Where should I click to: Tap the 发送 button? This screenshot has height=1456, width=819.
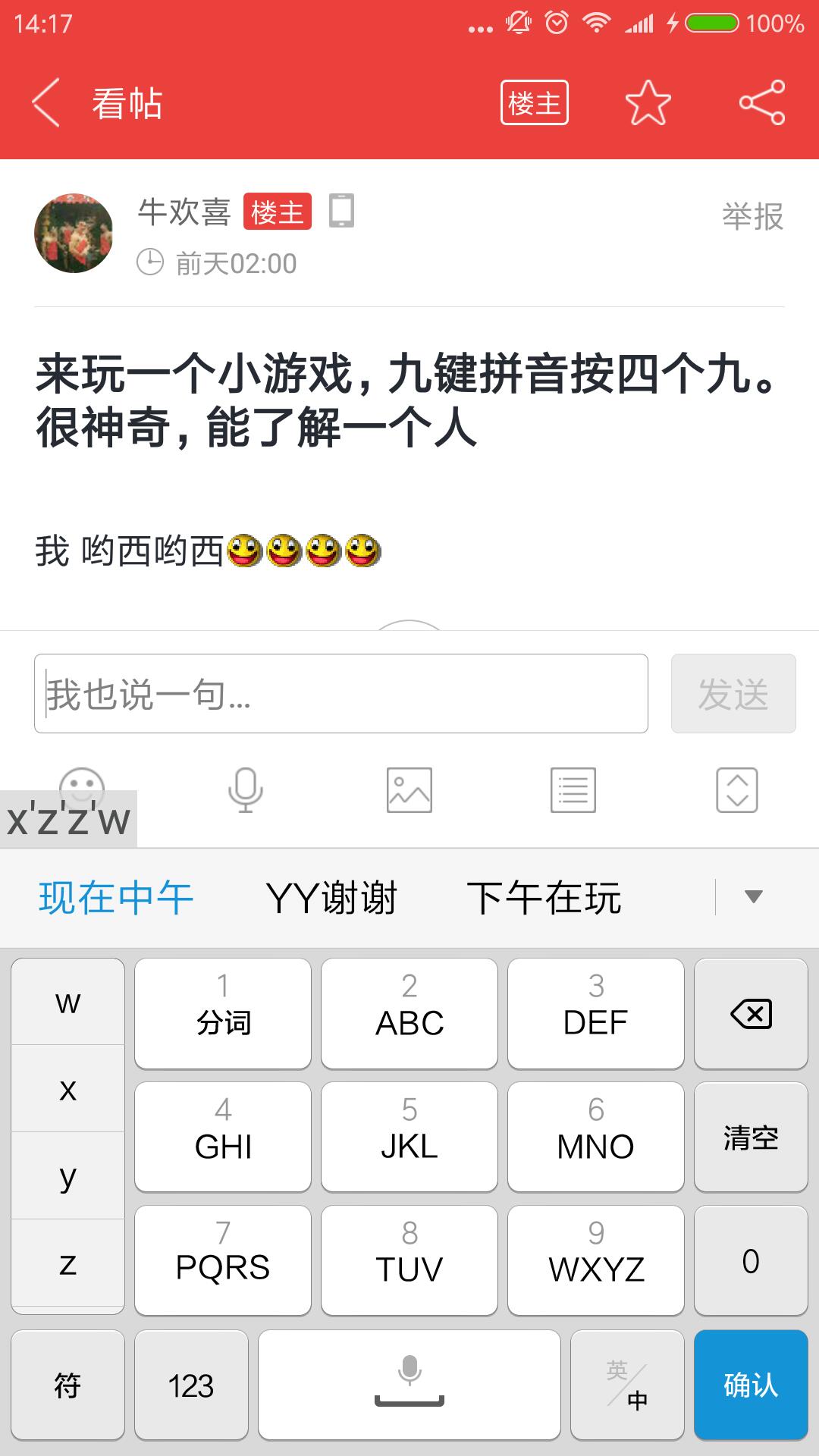(x=733, y=693)
